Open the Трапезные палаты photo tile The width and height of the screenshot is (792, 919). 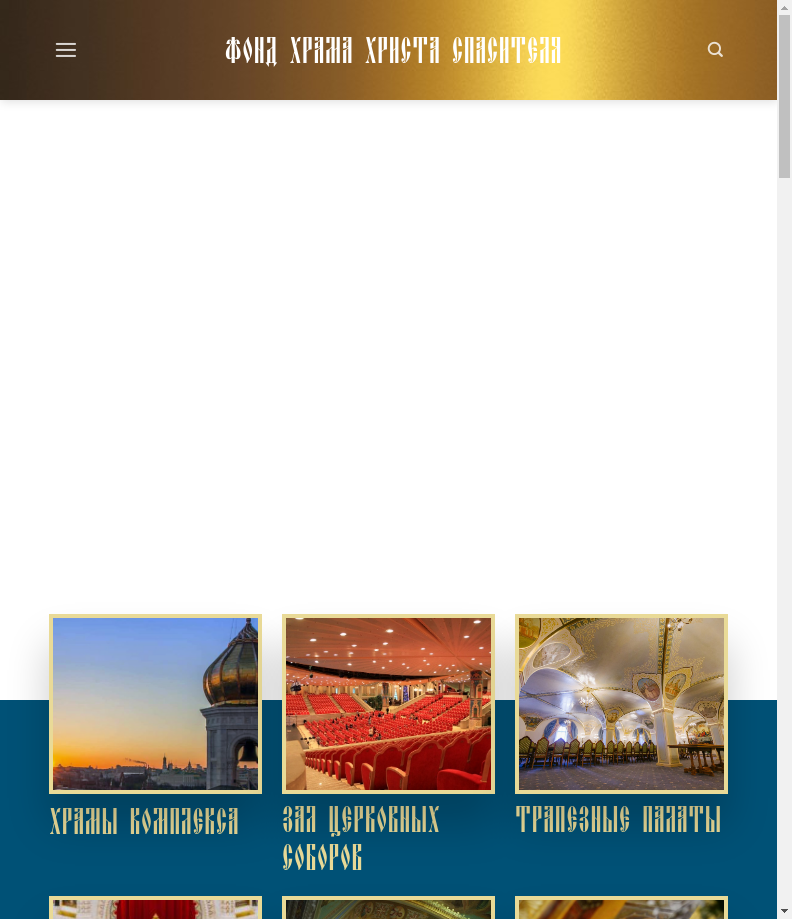pyautogui.click(x=621, y=704)
